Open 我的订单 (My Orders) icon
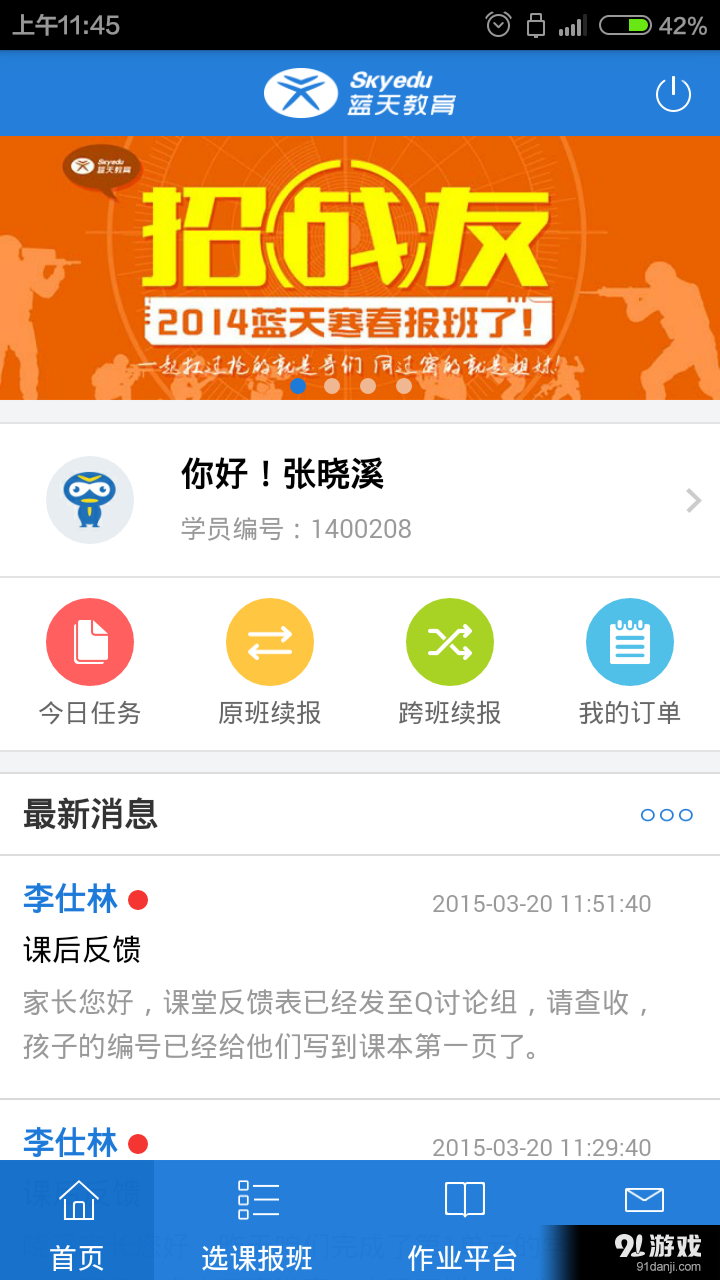This screenshot has height=1280, width=720. (630, 642)
